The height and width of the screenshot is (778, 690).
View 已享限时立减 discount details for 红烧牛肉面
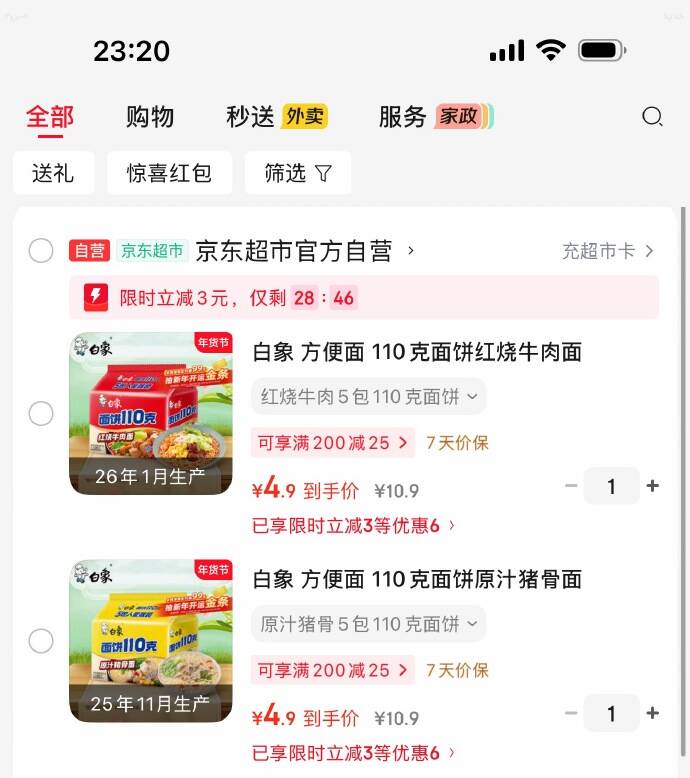click(x=354, y=525)
